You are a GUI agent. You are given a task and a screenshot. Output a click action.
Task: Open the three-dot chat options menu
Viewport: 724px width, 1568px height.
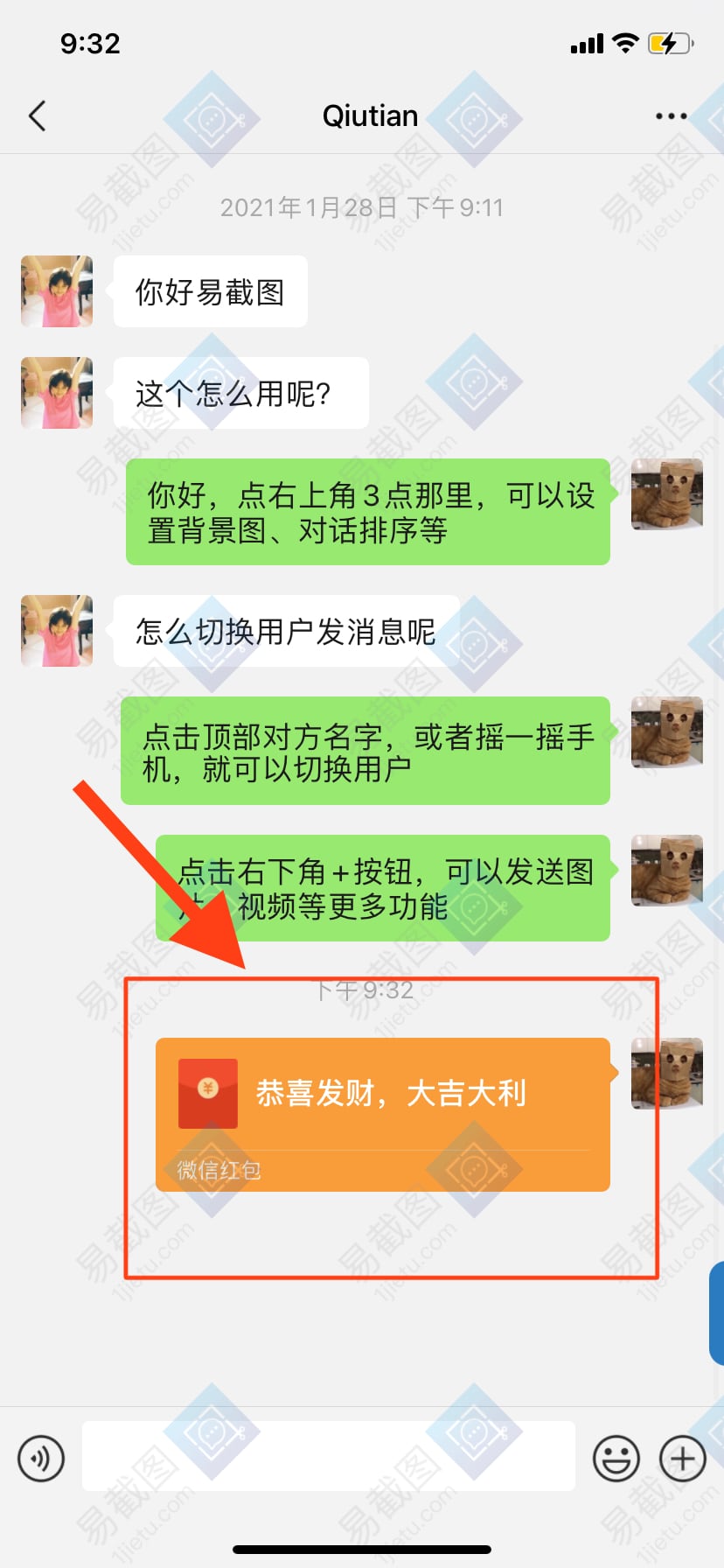point(671,115)
